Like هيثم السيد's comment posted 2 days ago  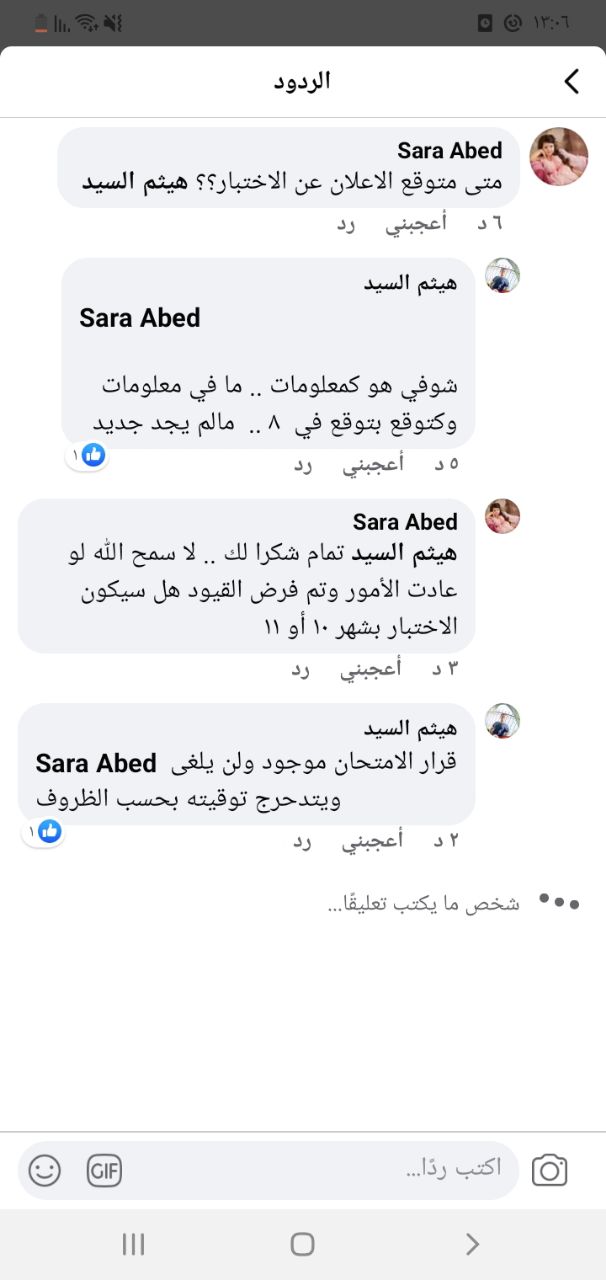click(x=372, y=841)
